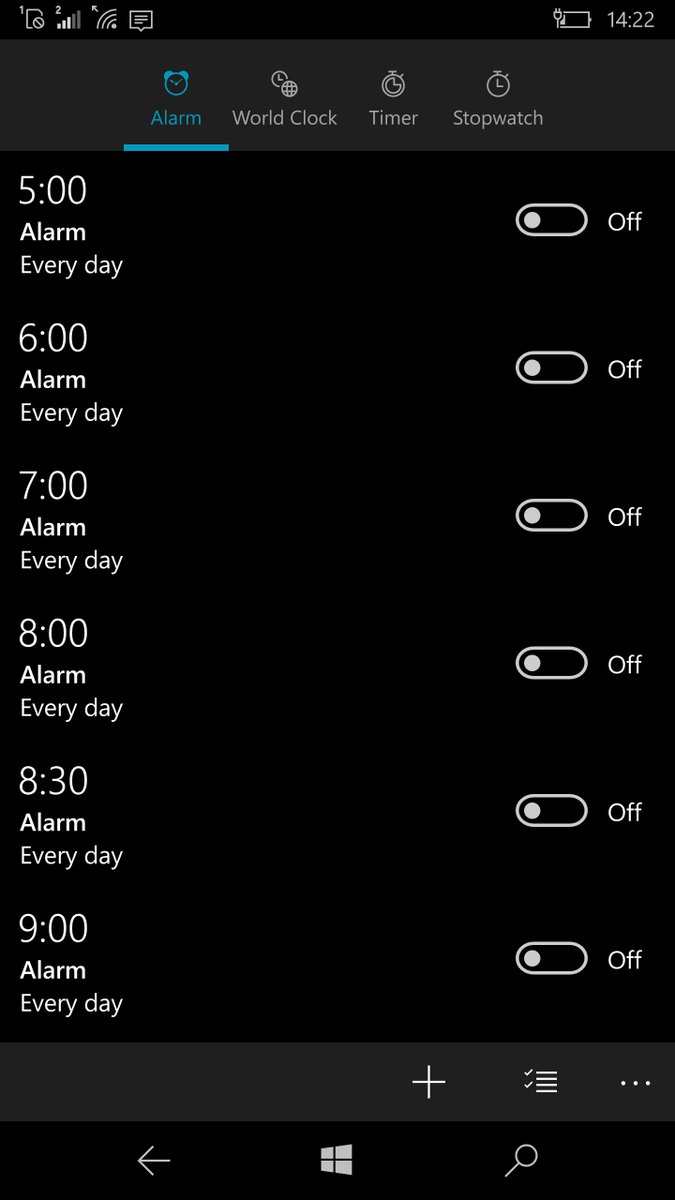Select the Alarm tab
The width and height of the screenshot is (675, 1200).
(176, 98)
